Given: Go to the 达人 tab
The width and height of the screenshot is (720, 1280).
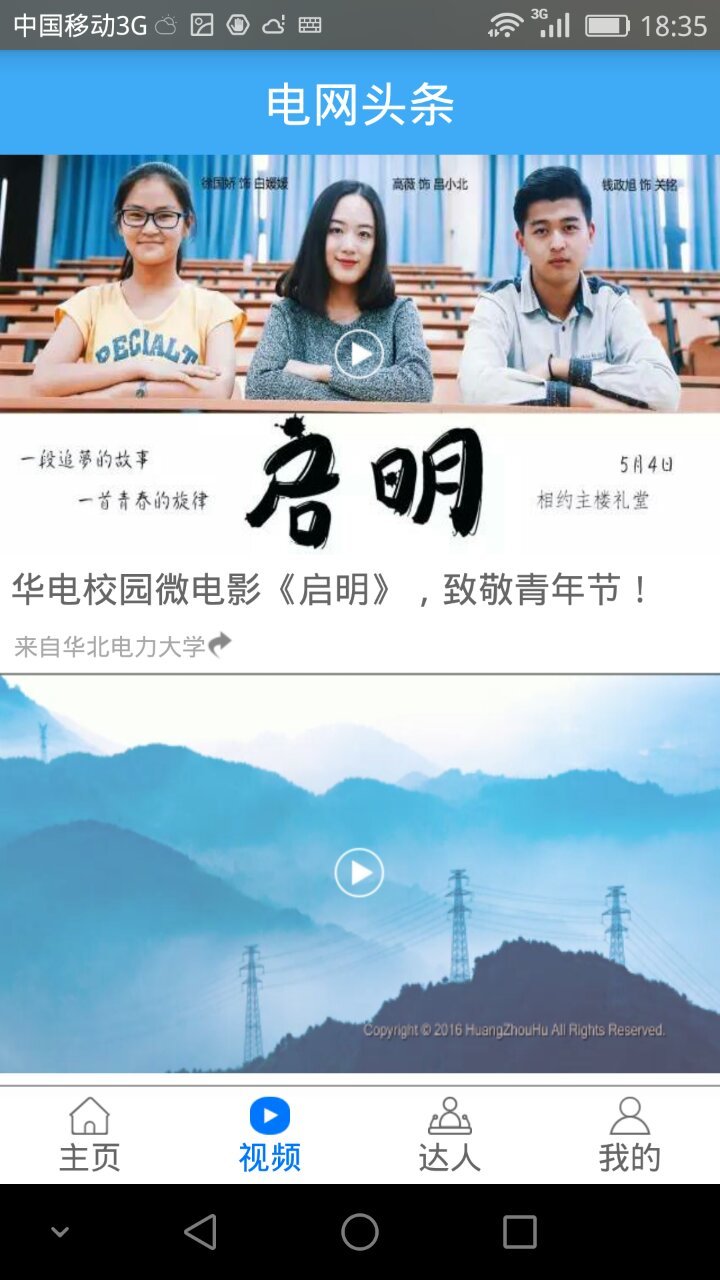Looking at the screenshot, I should (450, 1135).
